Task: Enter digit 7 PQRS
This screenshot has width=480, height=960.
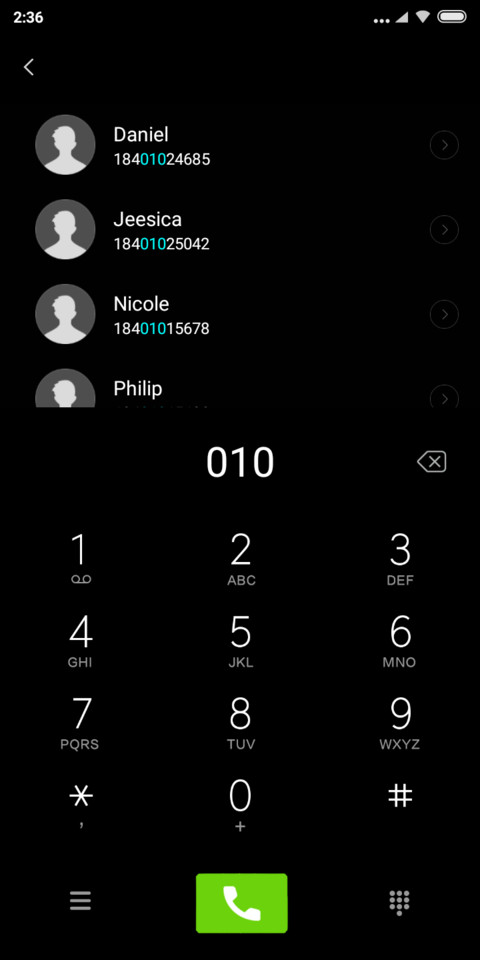Action: coord(80,722)
